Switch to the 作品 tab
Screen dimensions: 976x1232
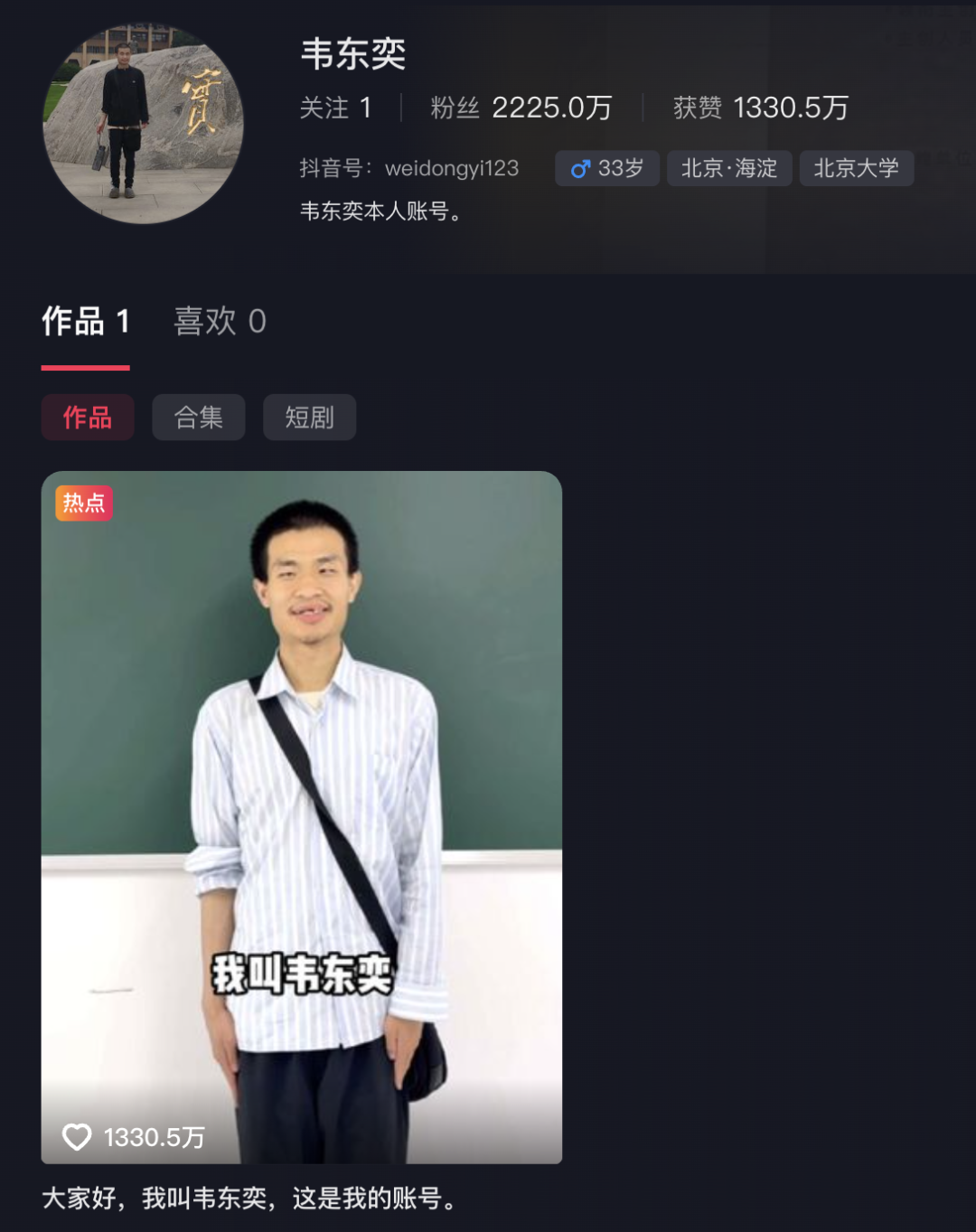click(x=86, y=322)
